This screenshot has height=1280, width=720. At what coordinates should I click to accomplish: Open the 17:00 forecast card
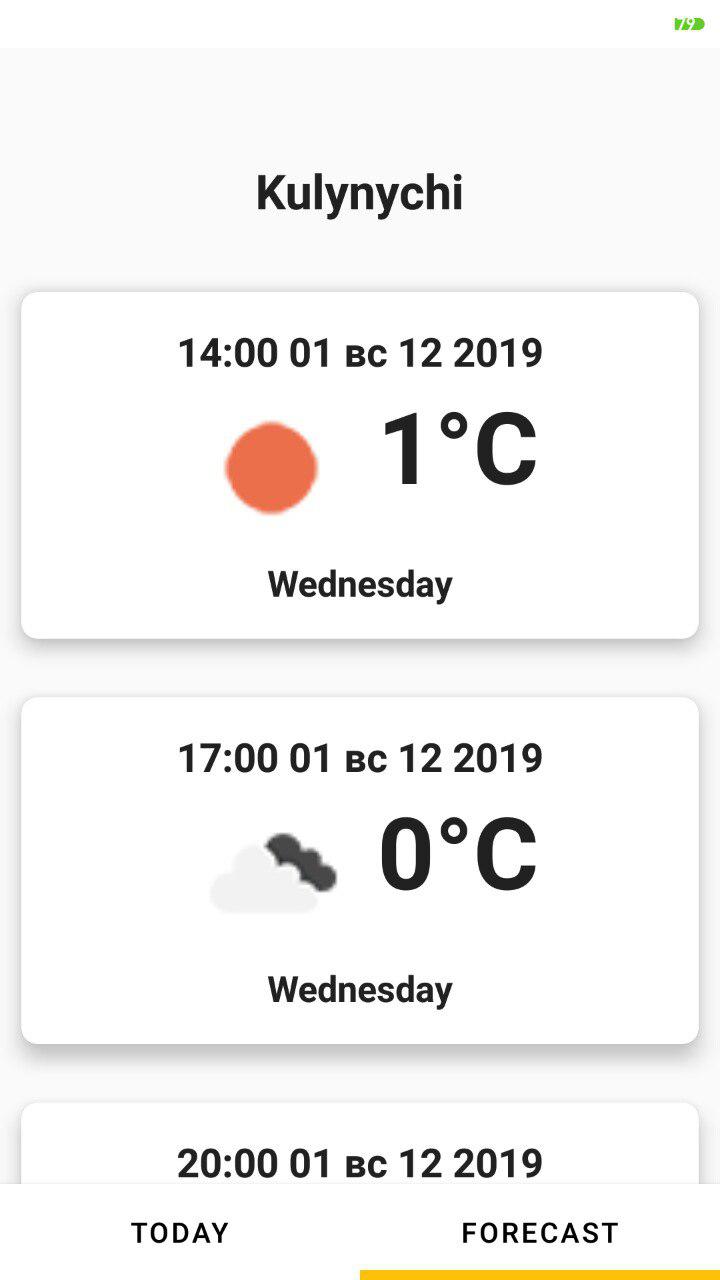(360, 870)
